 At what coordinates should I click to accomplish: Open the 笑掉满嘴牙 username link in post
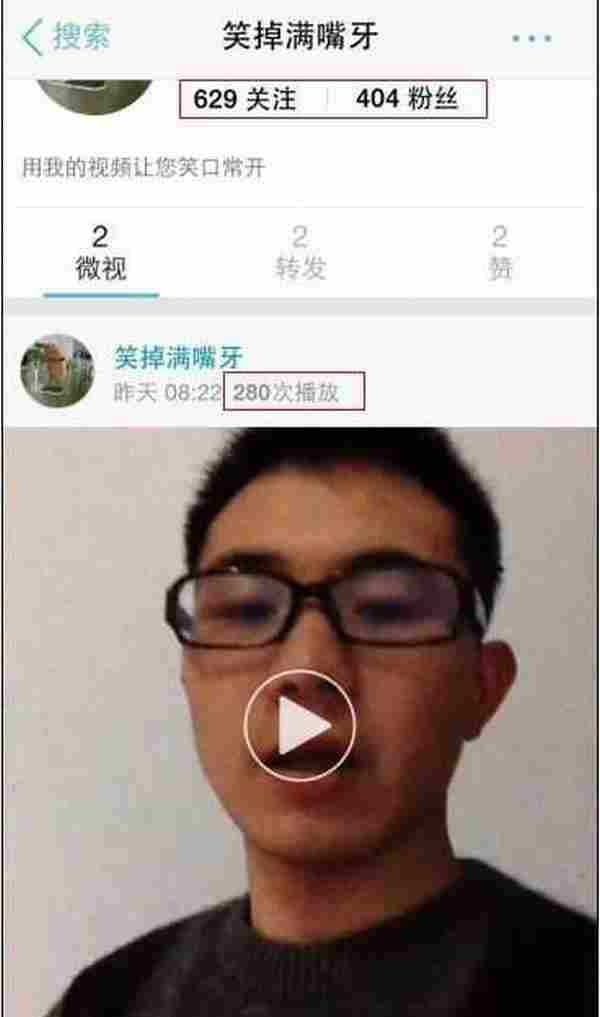point(178,357)
